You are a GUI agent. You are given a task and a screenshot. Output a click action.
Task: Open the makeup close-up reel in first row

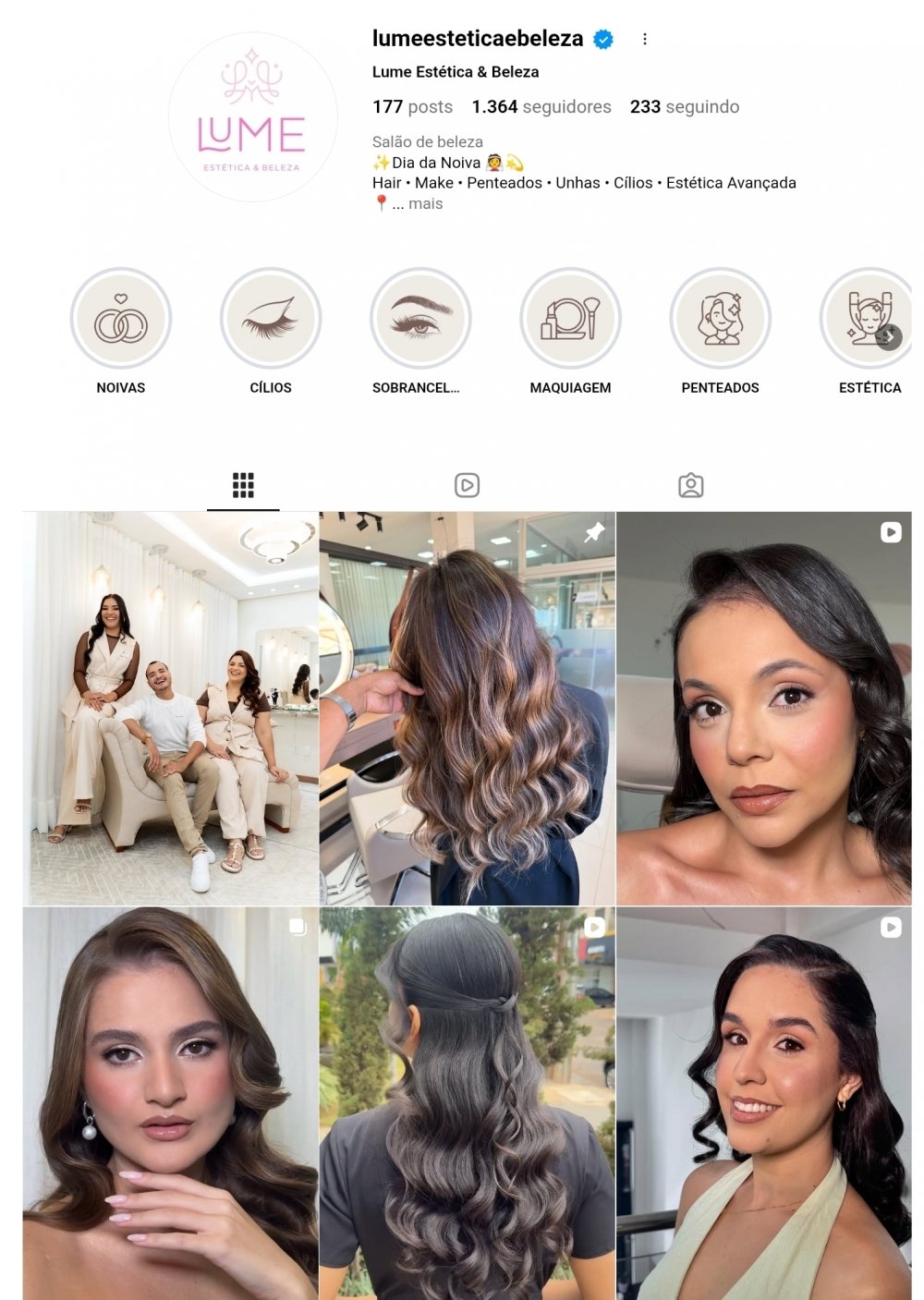click(x=763, y=709)
